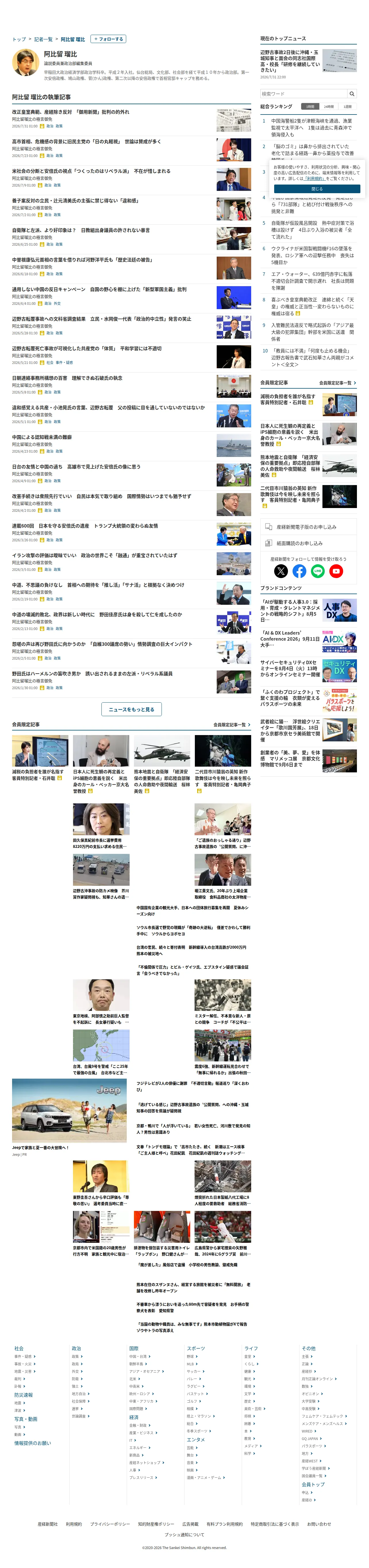Open the 記者一覧 breadcrumb link
The width and height of the screenshot is (369, 1568).
point(43,39)
